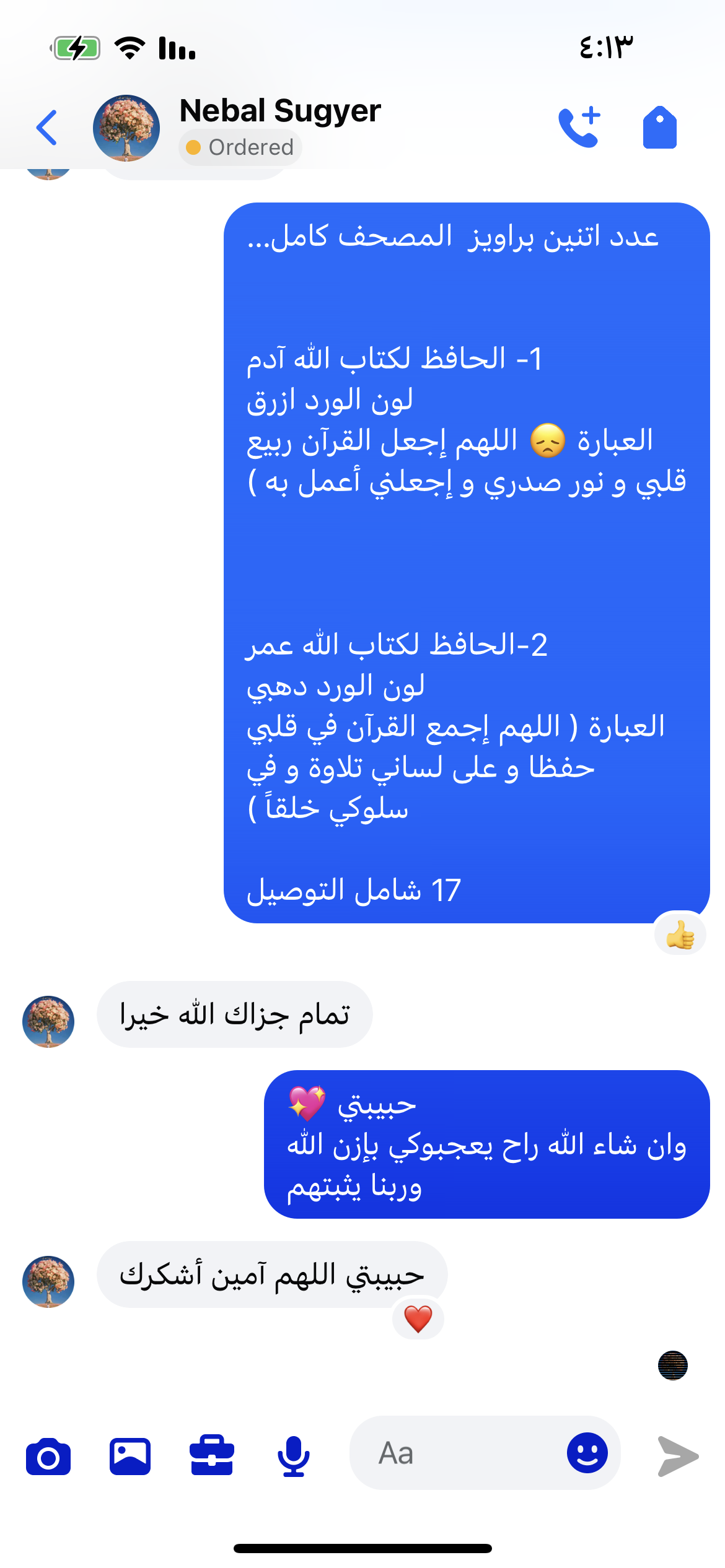Screen dimensions: 725x1568
Task: Open the business tools briefcase icon
Action: (x=212, y=1455)
